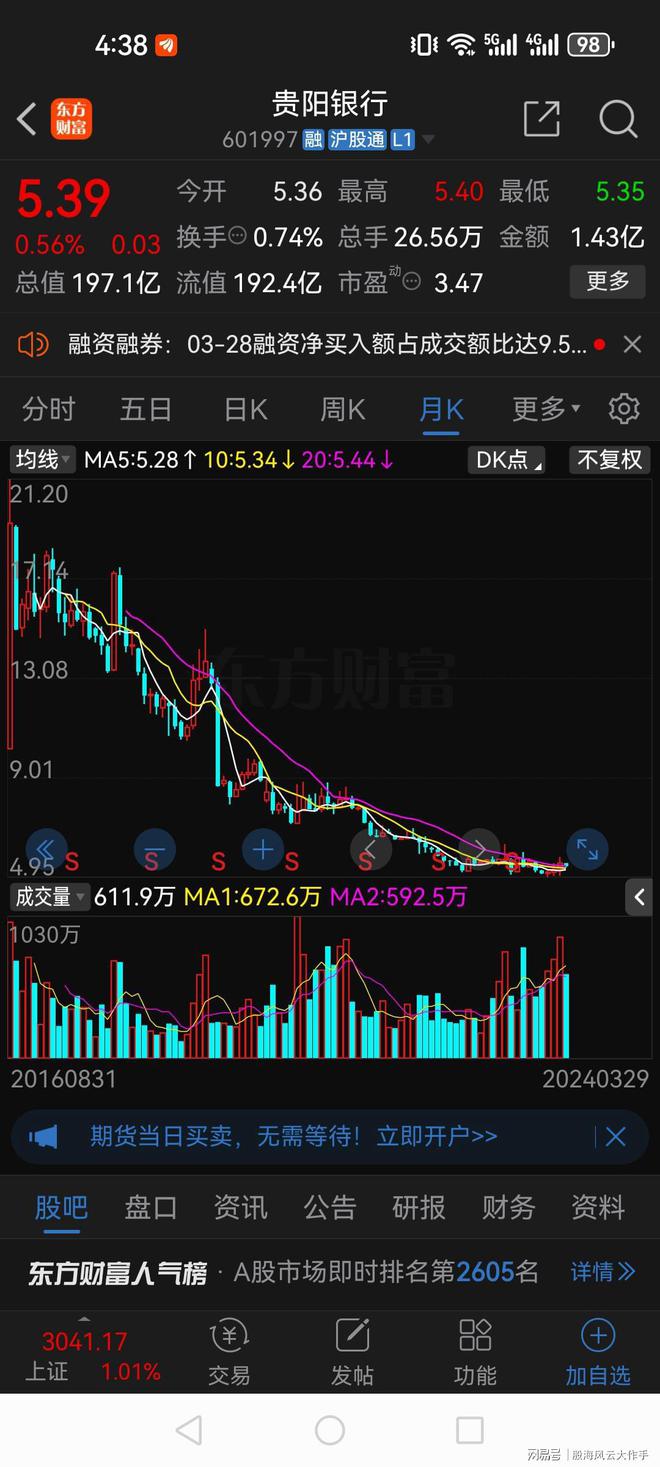
Task: Tap the 不复权 adjustment button
Action: click(x=609, y=460)
